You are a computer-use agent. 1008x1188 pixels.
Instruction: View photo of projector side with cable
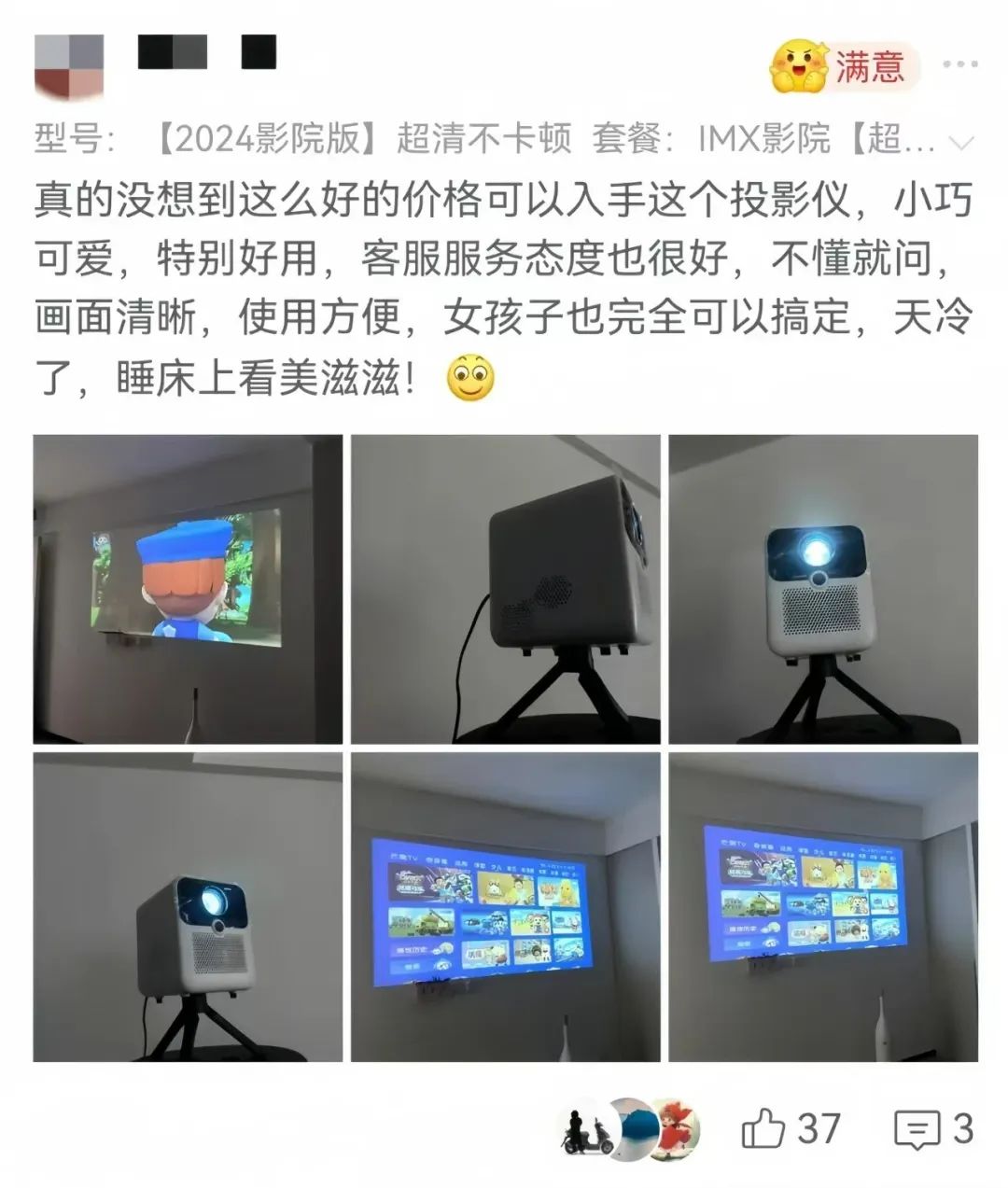pos(505,589)
